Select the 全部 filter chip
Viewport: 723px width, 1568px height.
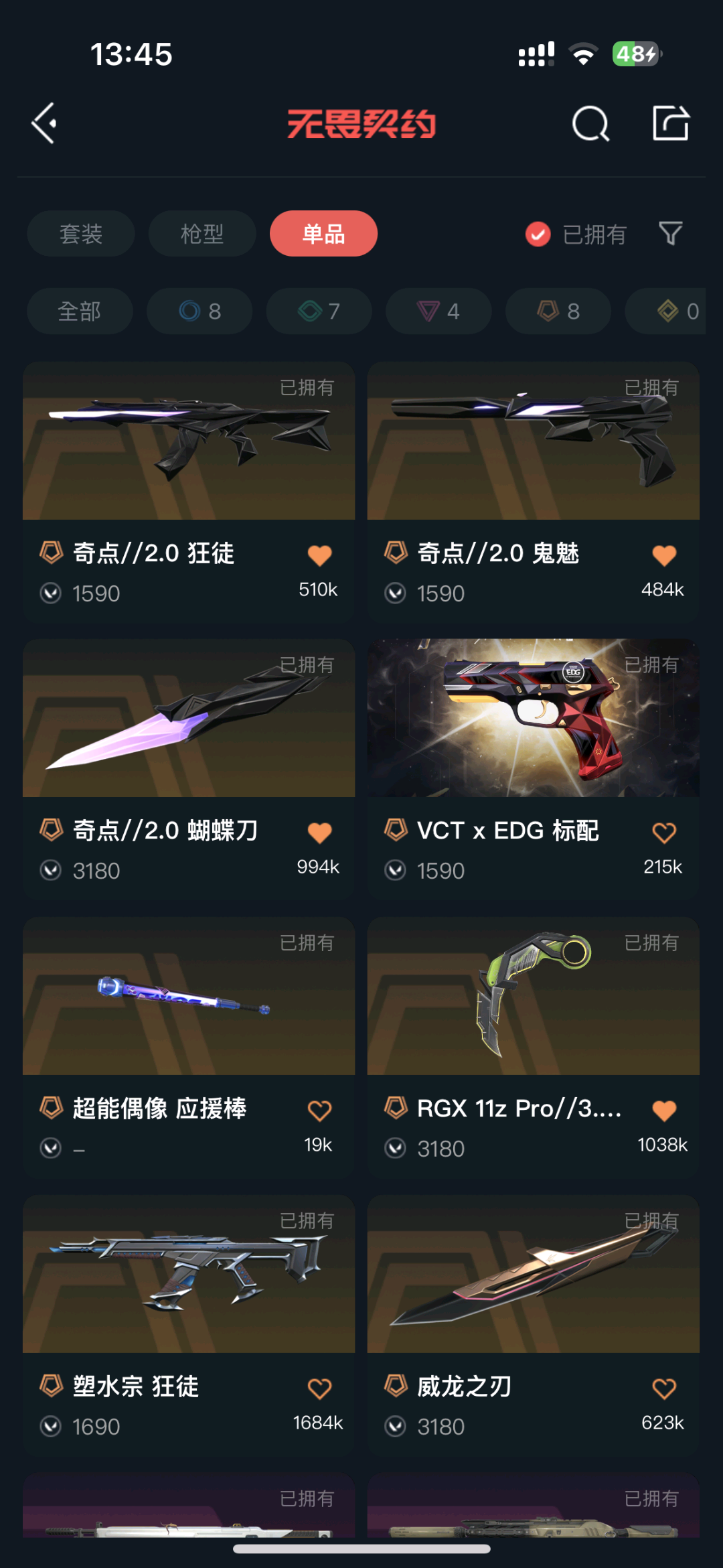coord(80,311)
